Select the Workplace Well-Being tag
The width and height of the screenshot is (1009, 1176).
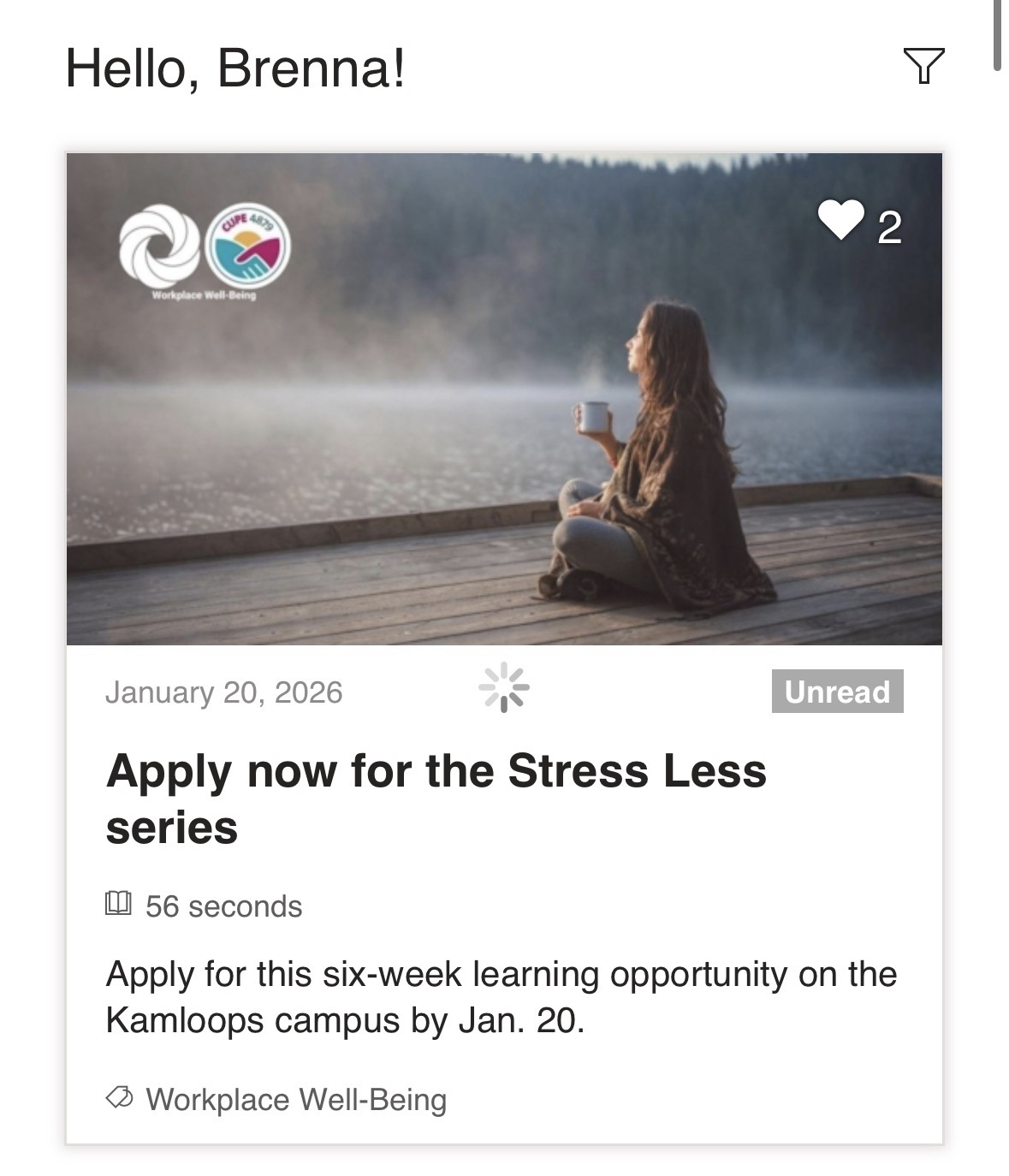pyautogui.click(x=295, y=1100)
